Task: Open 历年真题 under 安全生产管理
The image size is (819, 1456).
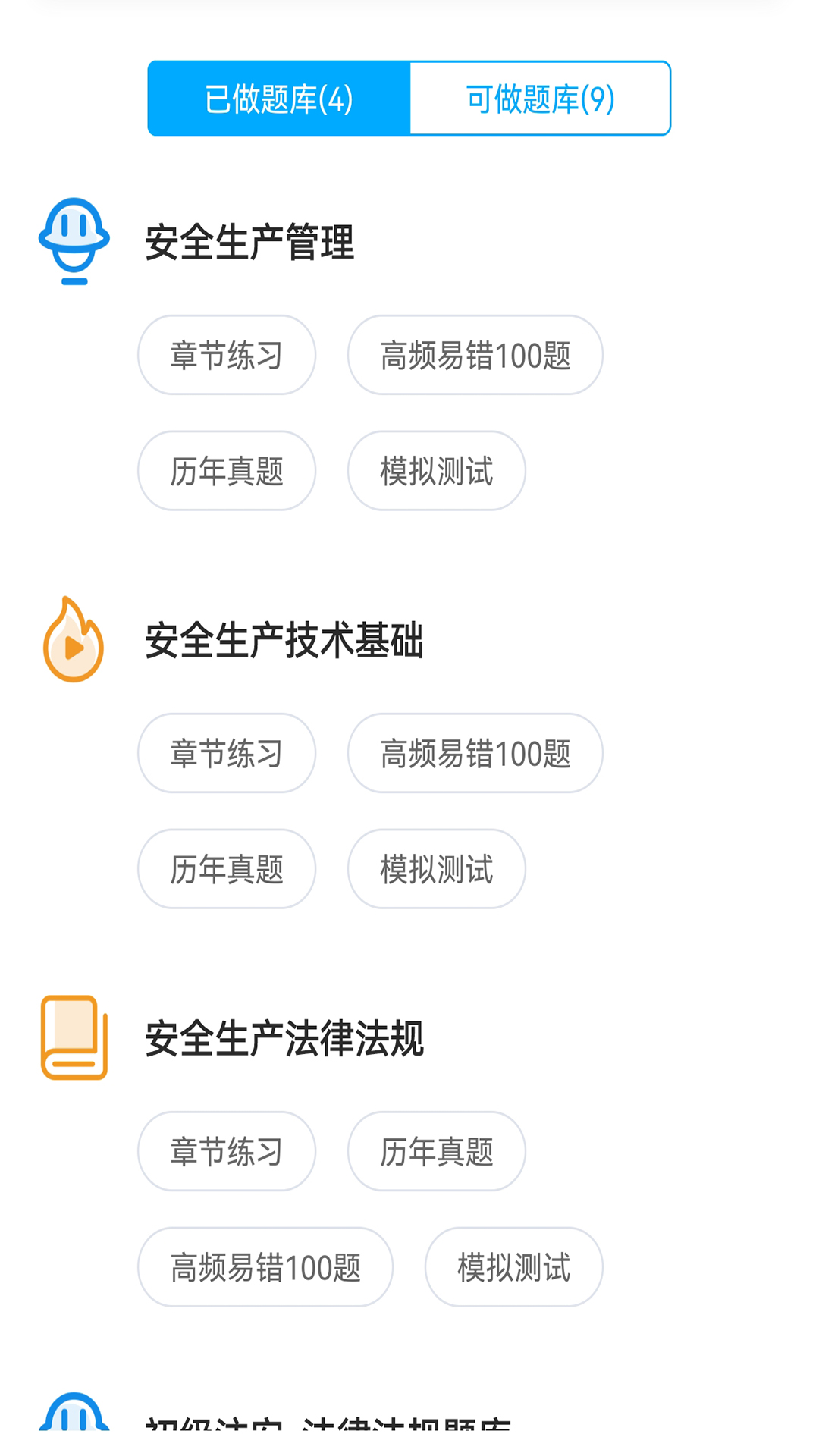Action: pyautogui.click(x=226, y=471)
